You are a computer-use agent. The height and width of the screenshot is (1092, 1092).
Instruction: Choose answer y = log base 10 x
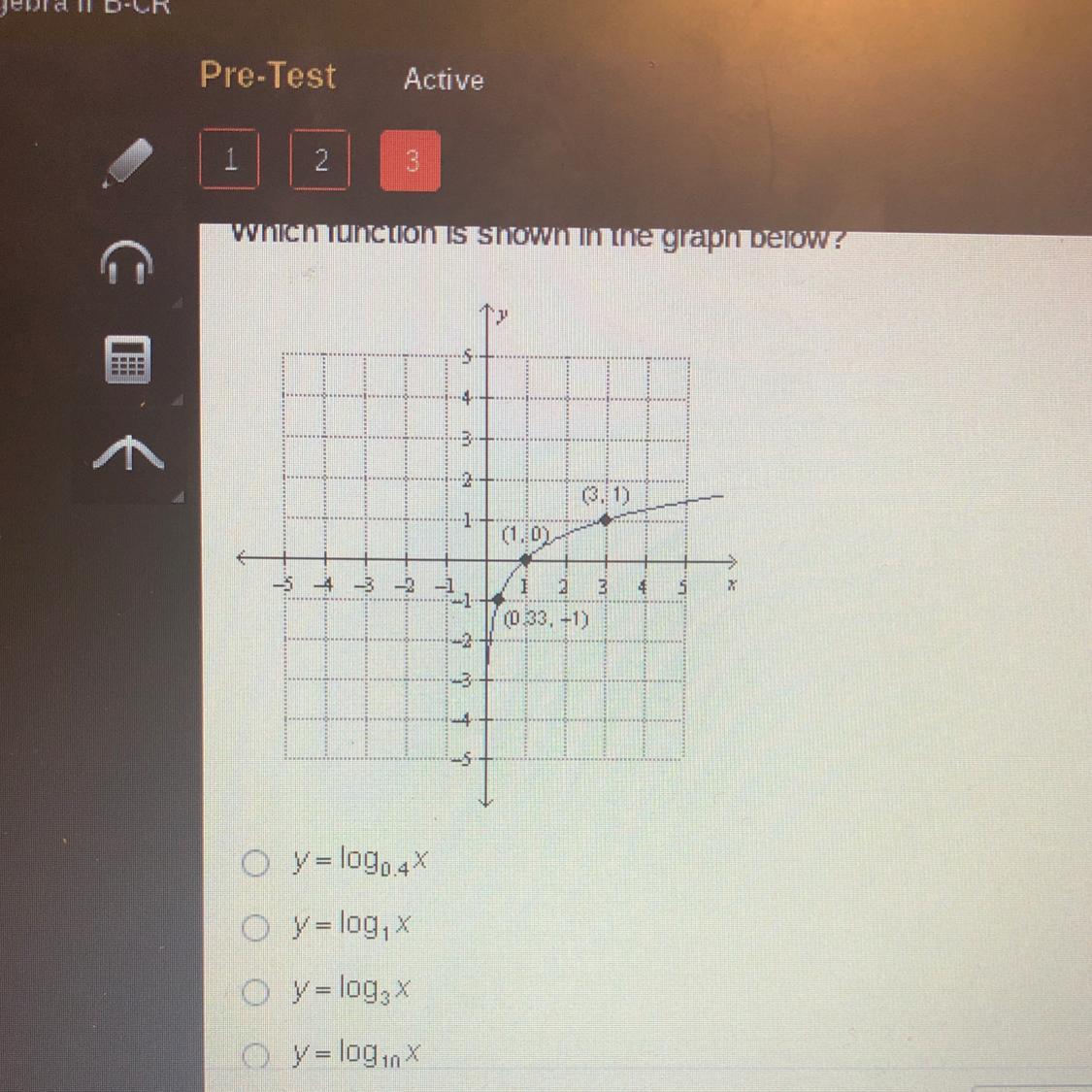(x=255, y=1056)
